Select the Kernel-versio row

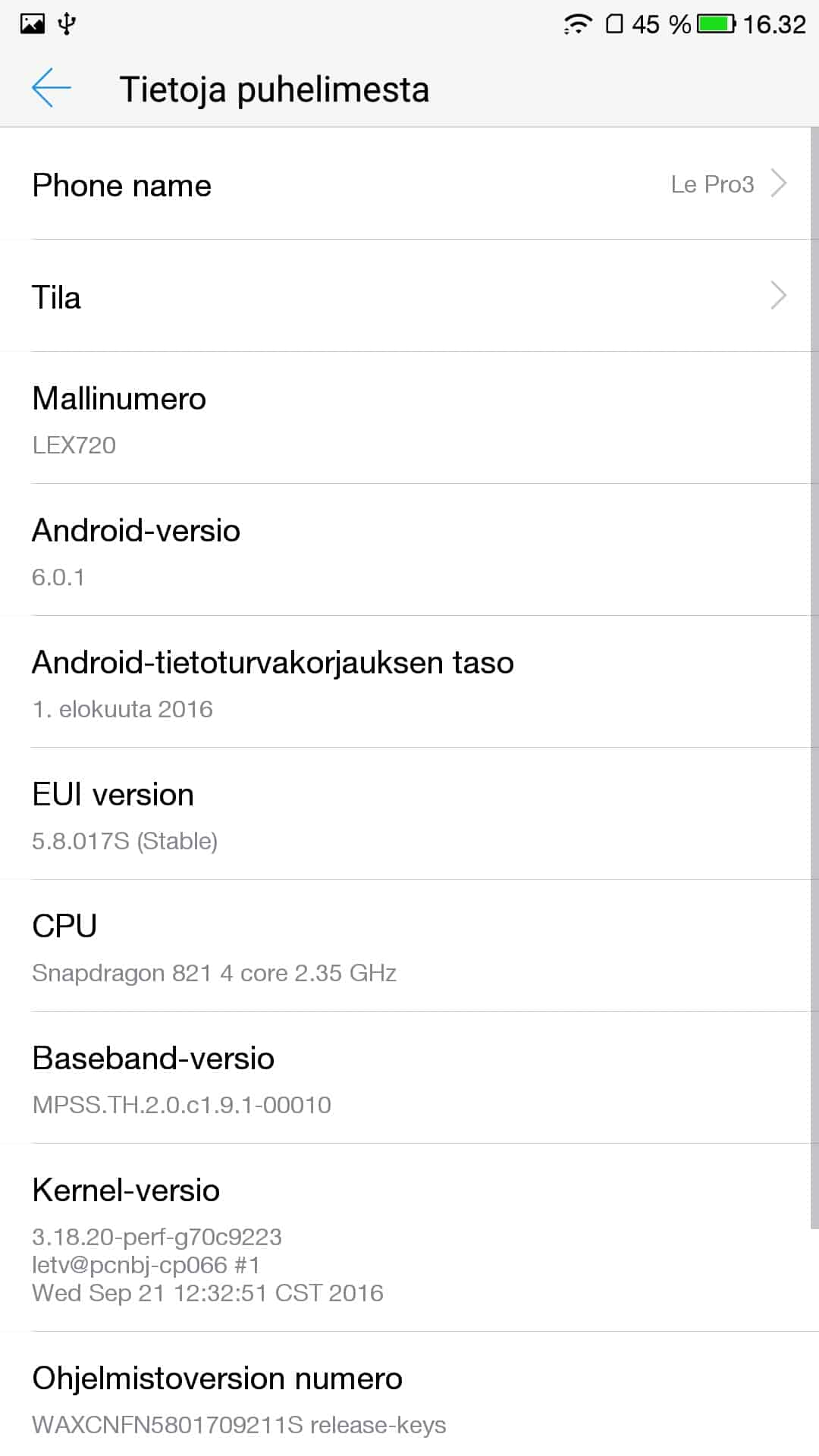click(409, 1238)
